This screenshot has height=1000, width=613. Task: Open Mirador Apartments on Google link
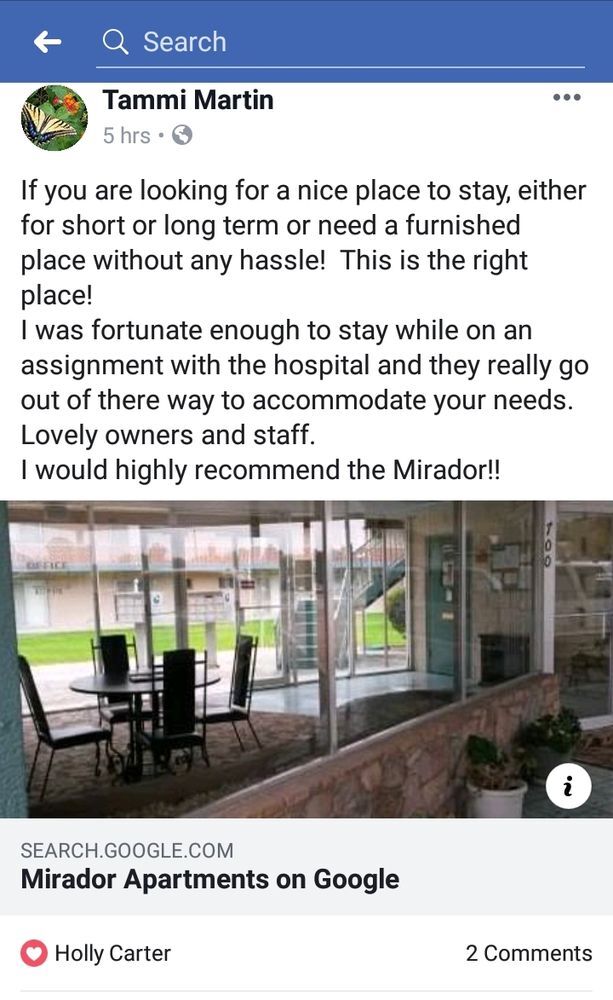(x=210, y=878)
